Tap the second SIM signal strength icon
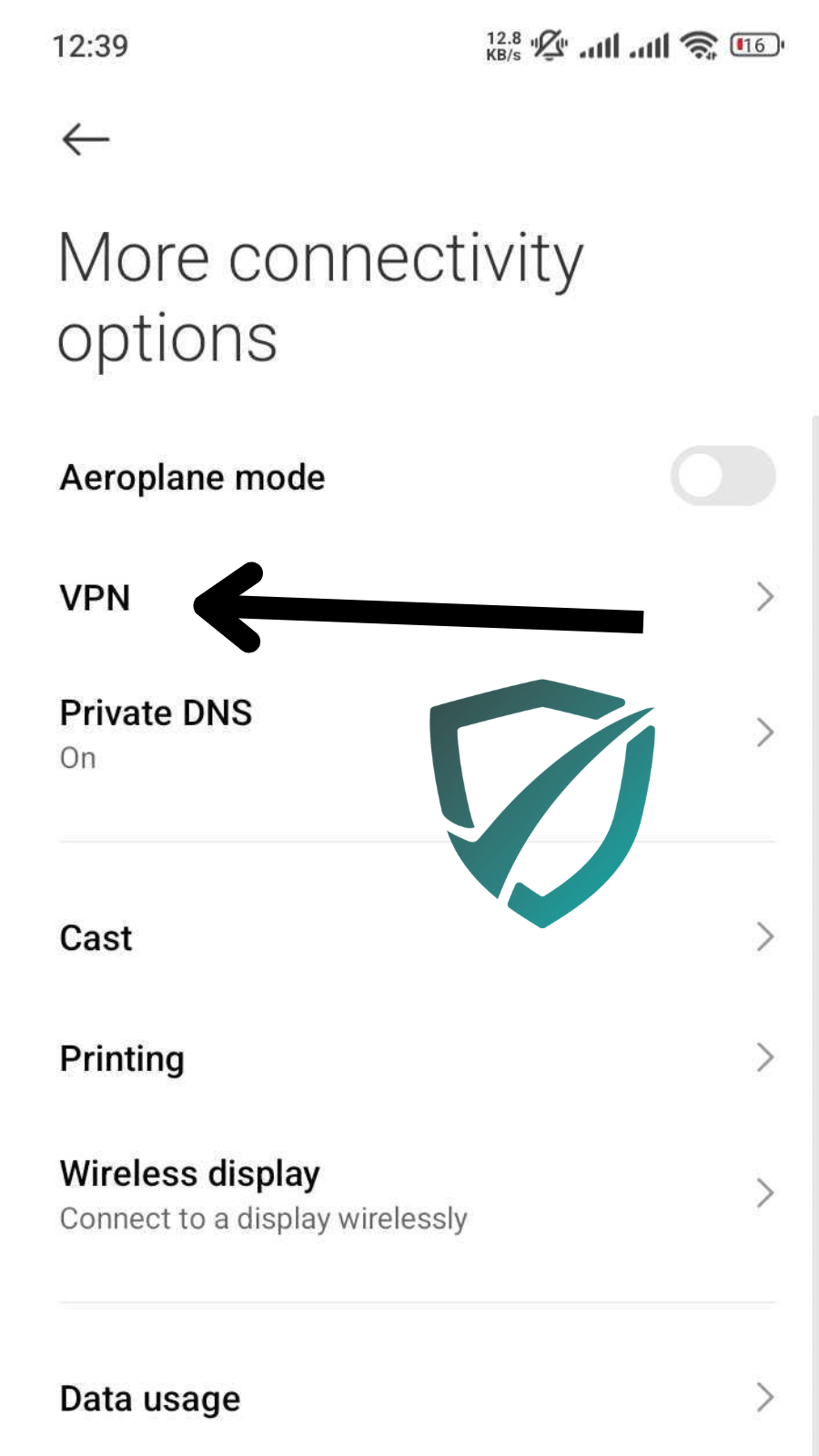 click(651, 45)
